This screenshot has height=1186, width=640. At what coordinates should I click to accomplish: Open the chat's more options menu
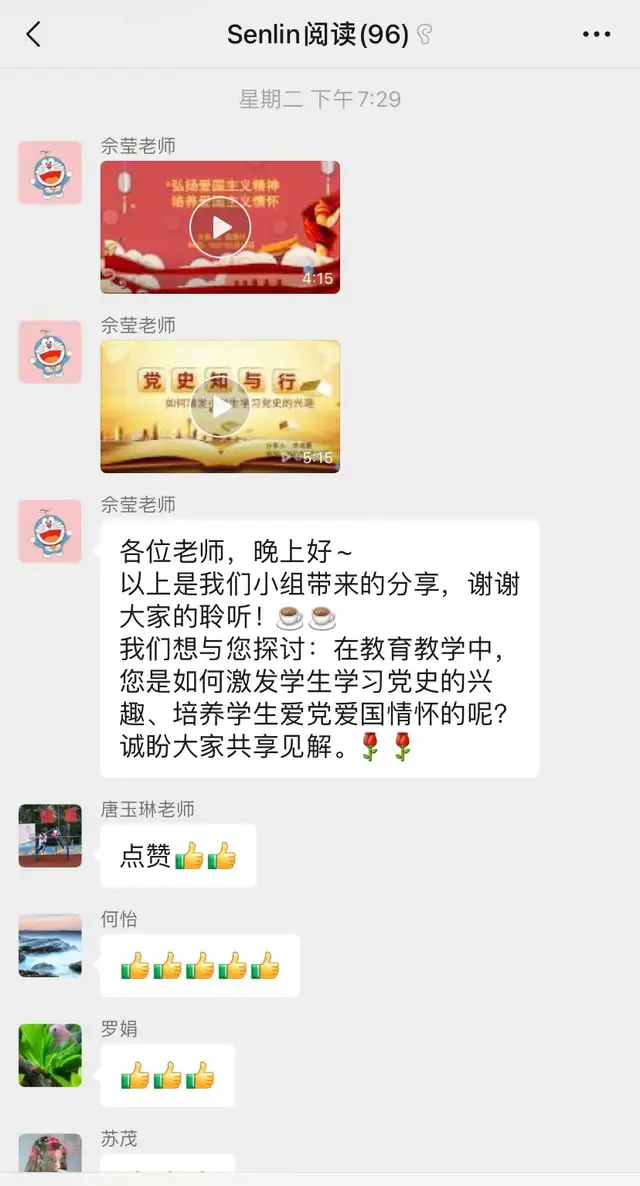[596, 35]
